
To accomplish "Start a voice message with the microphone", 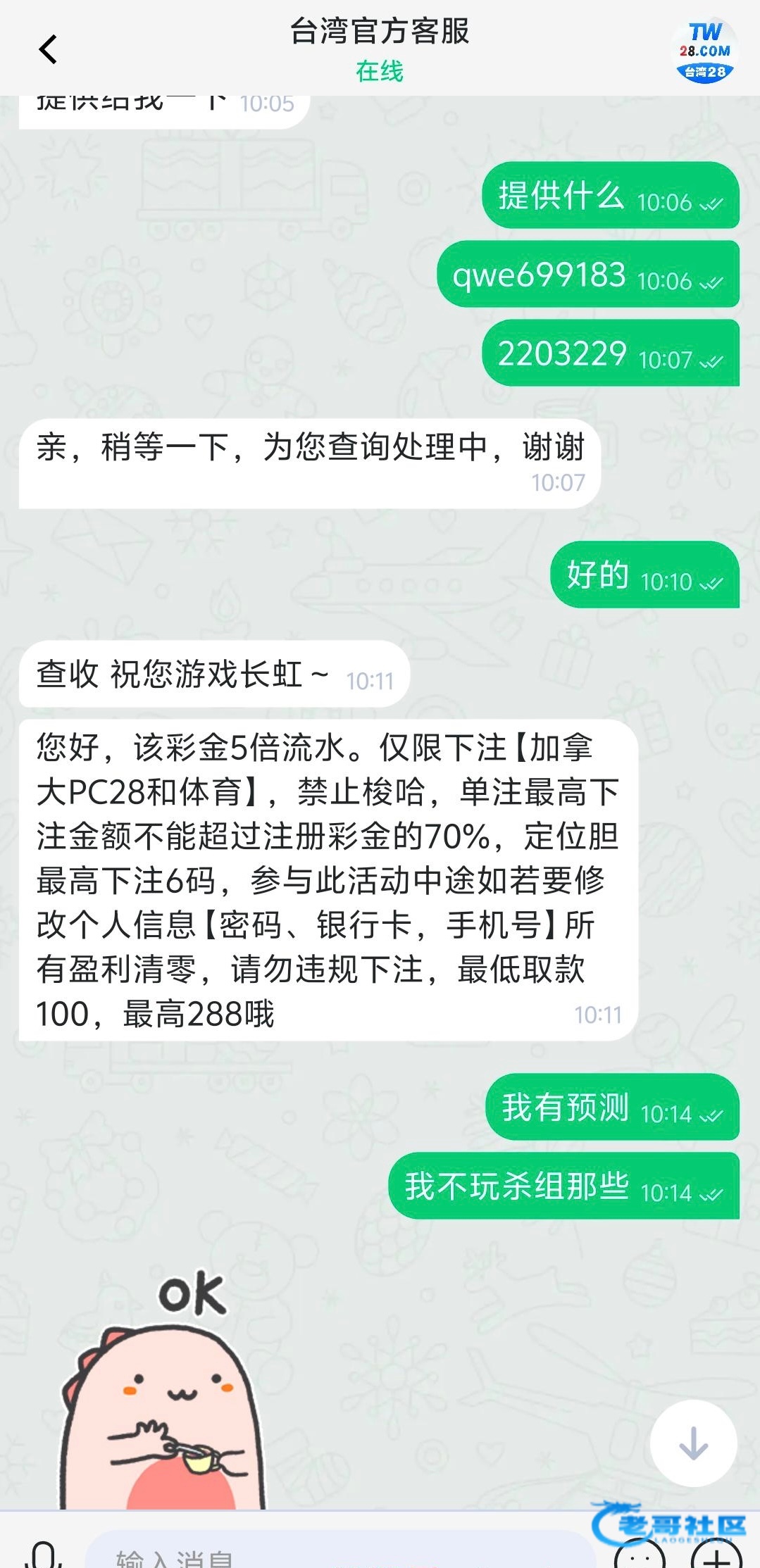I will point(44,1554).
